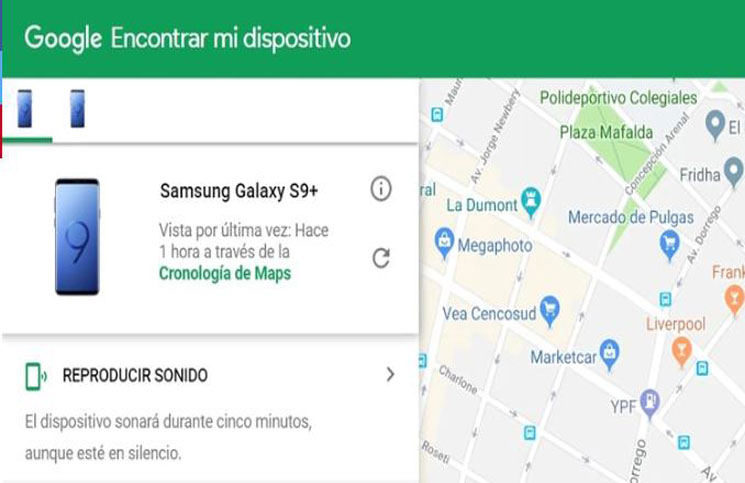Select the Vea Cencosud pin

pos(547,309)
